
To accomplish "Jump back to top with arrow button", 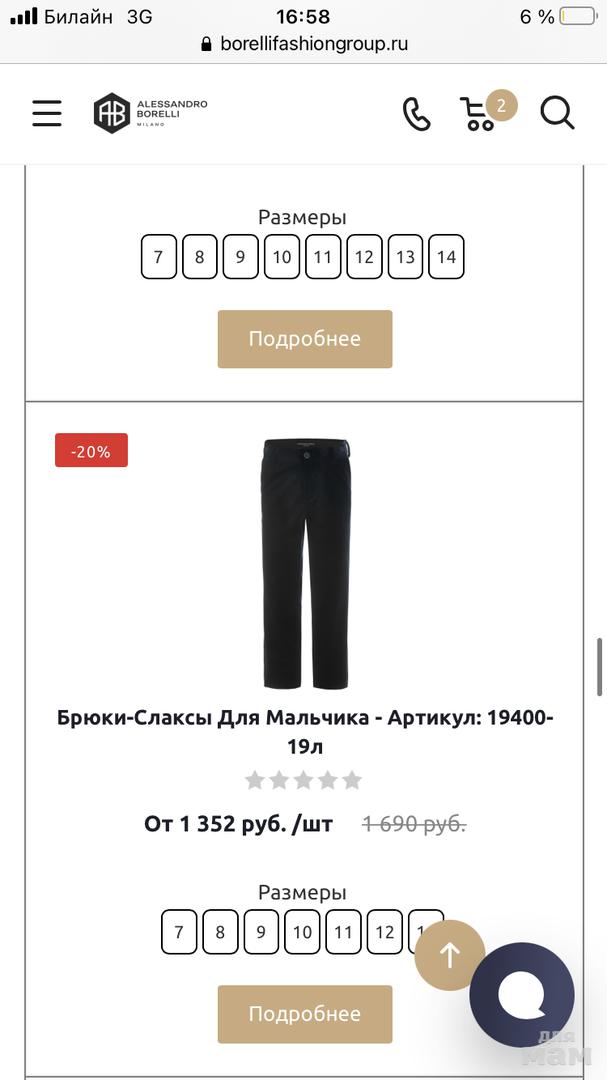I will (x=450, y=955).
